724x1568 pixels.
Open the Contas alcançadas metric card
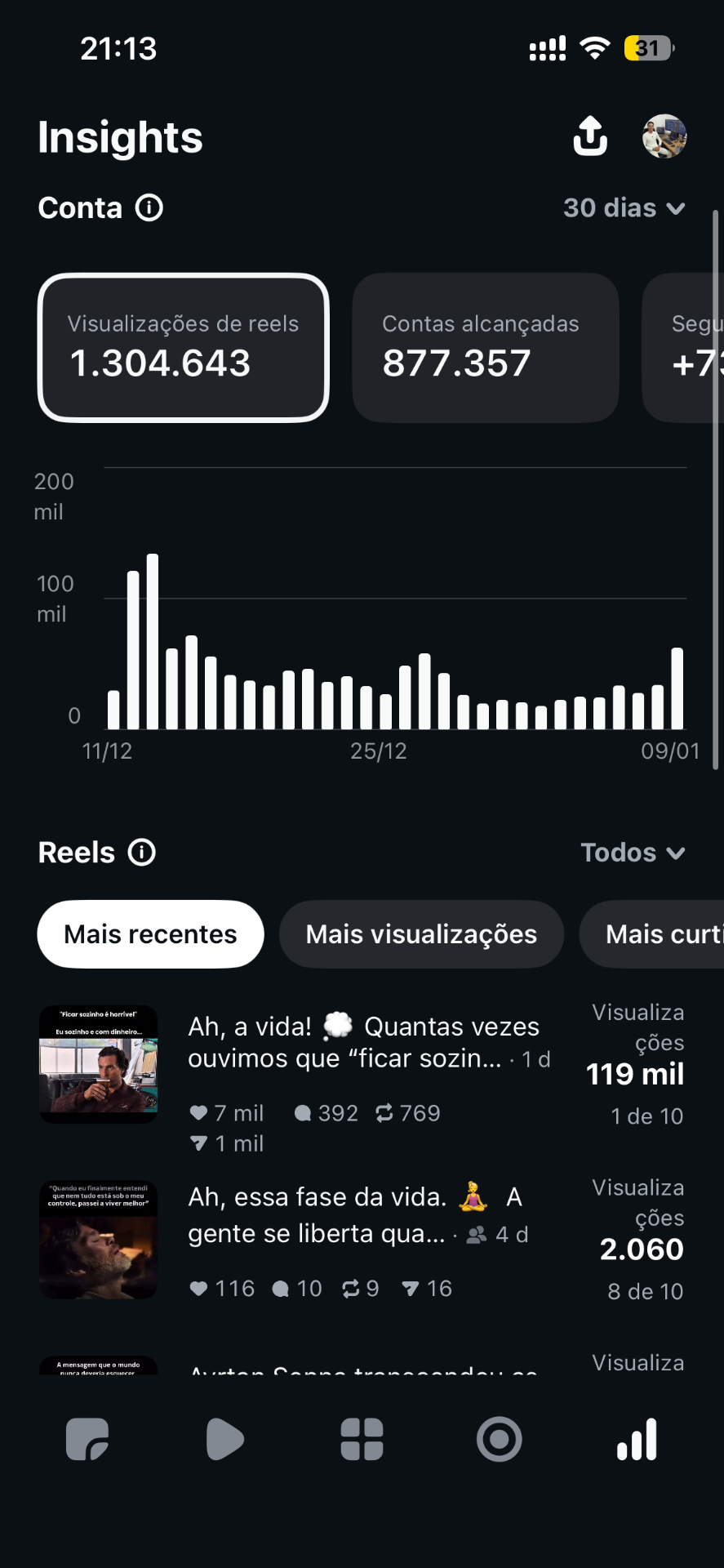tap(485, 347)
